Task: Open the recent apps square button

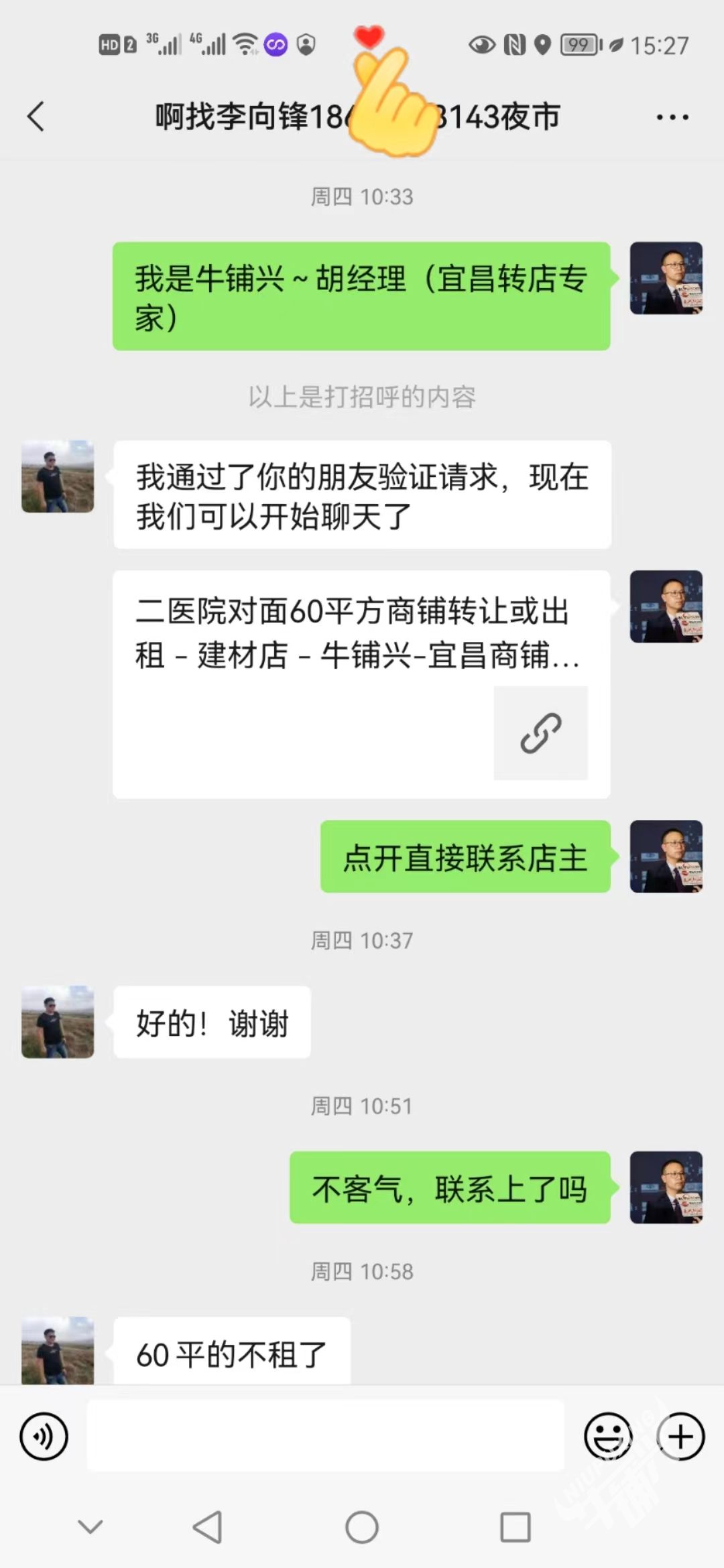Action: coord(515,1528)
